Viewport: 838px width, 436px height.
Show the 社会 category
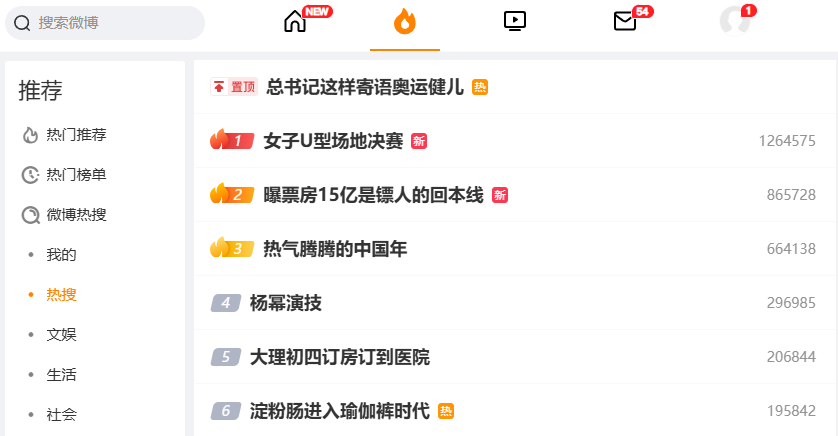point(61,414)
